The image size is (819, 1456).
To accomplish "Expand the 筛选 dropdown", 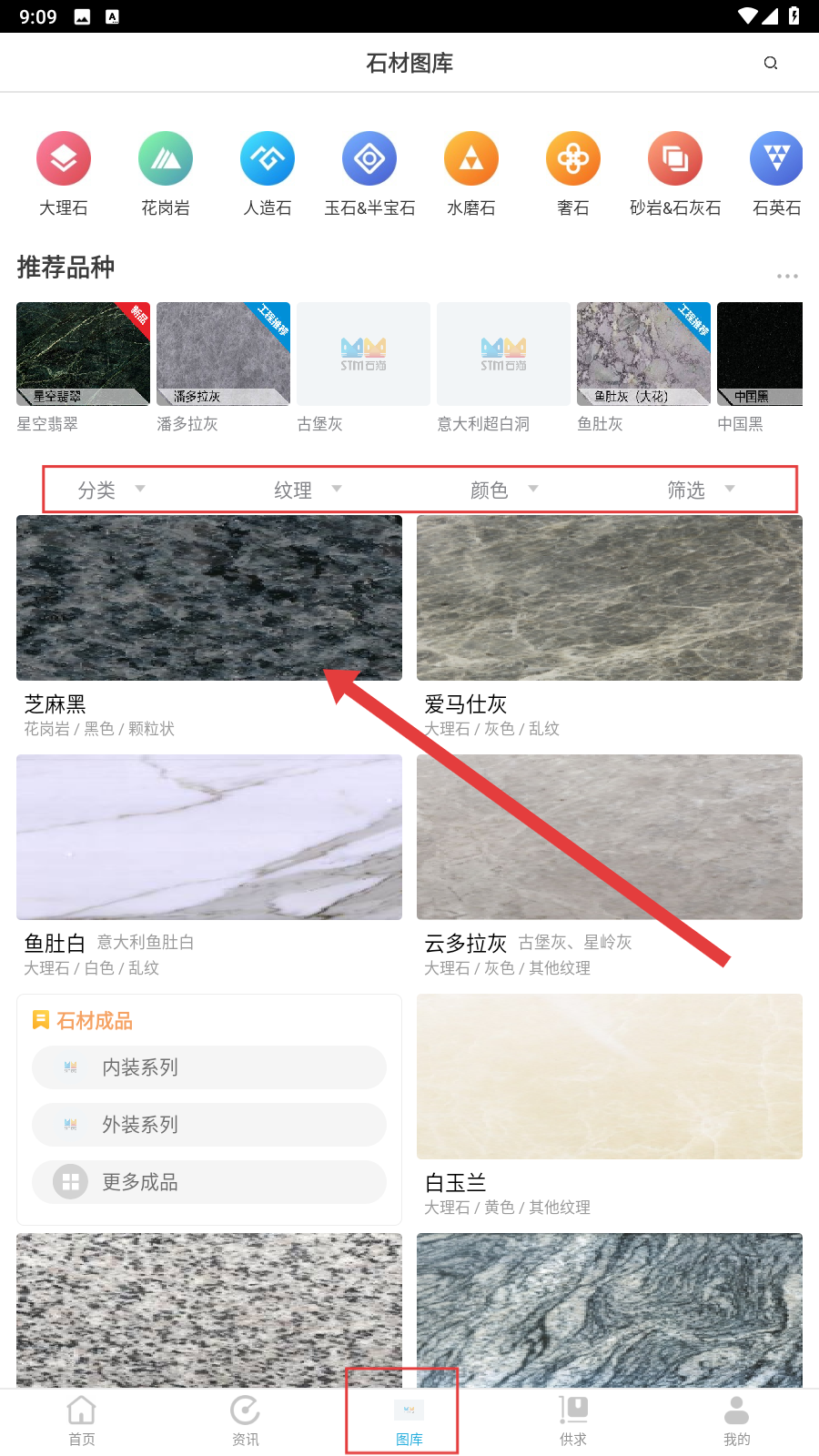I will [x=701, y=490].
